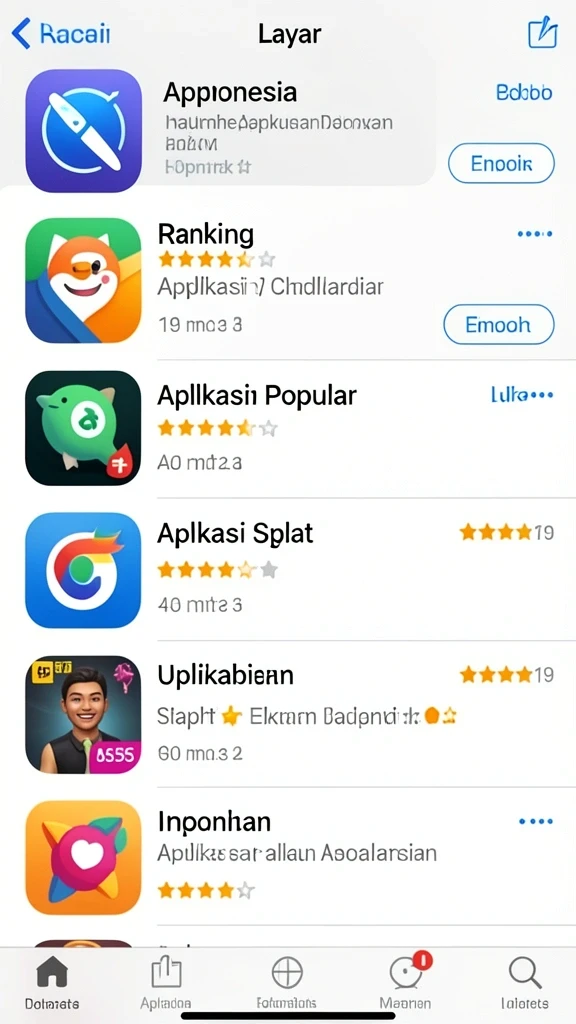Open the three-dot menu beside Inponhan
This screenshot has width=576, height=1024.
(536, 821)
